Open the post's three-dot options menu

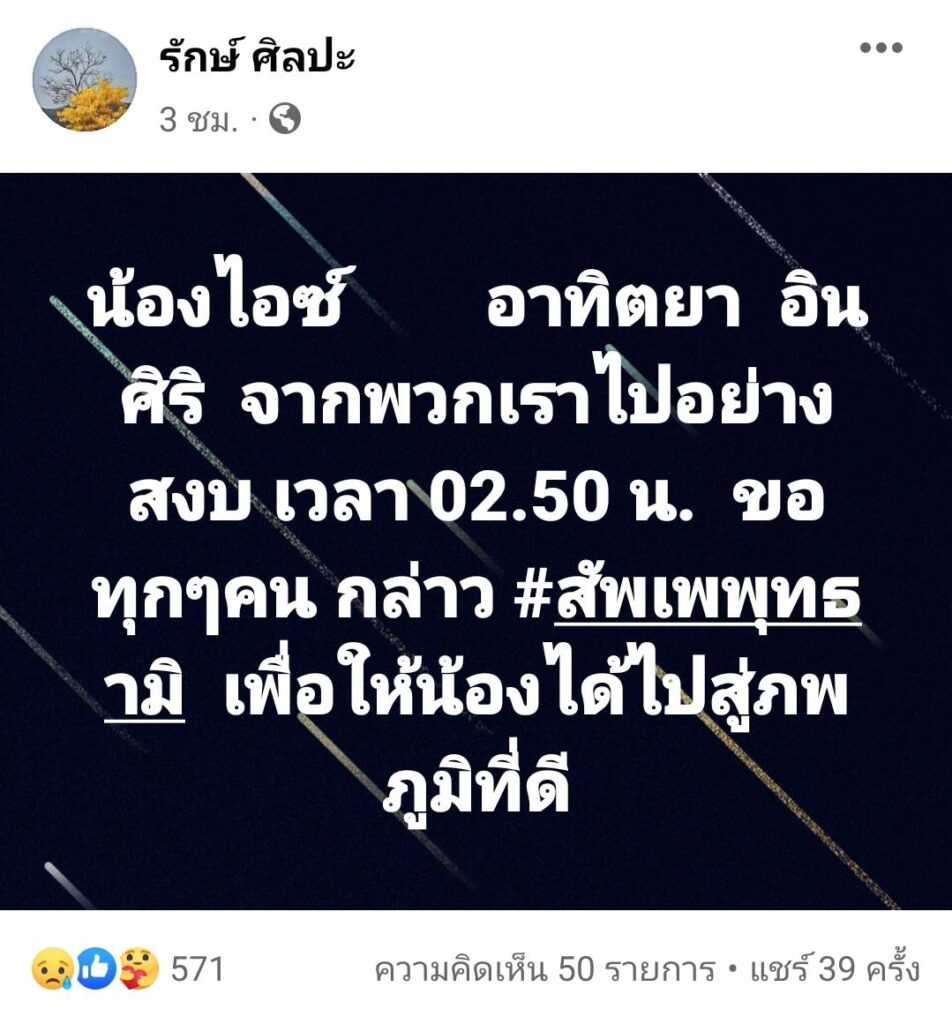click(x=884, y=48)
